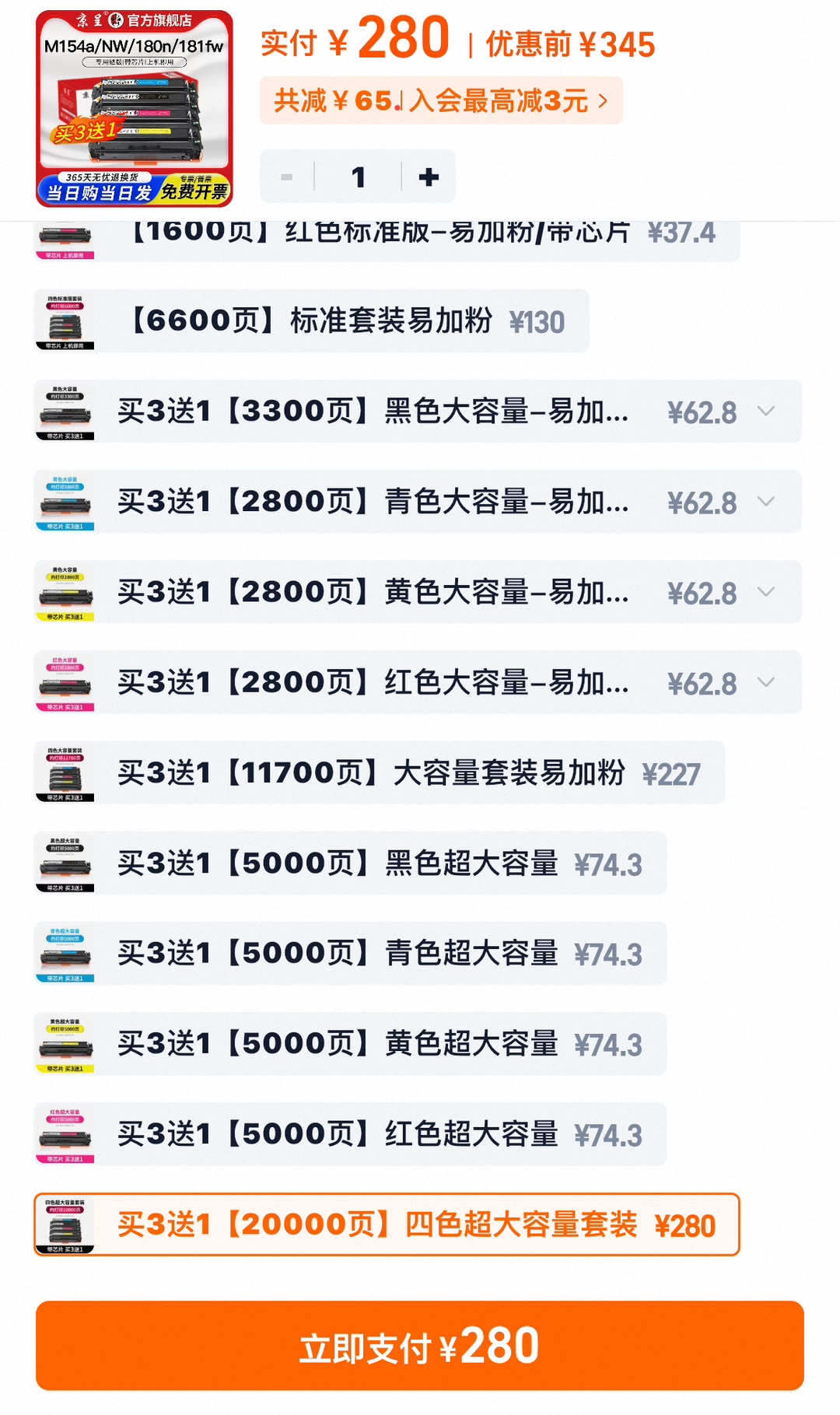The width and height of the screenshot is (840, 1415).
Task: Tap selected 【20000页】四色超大容量套装 option
Action: click(x=387, y=1224)
